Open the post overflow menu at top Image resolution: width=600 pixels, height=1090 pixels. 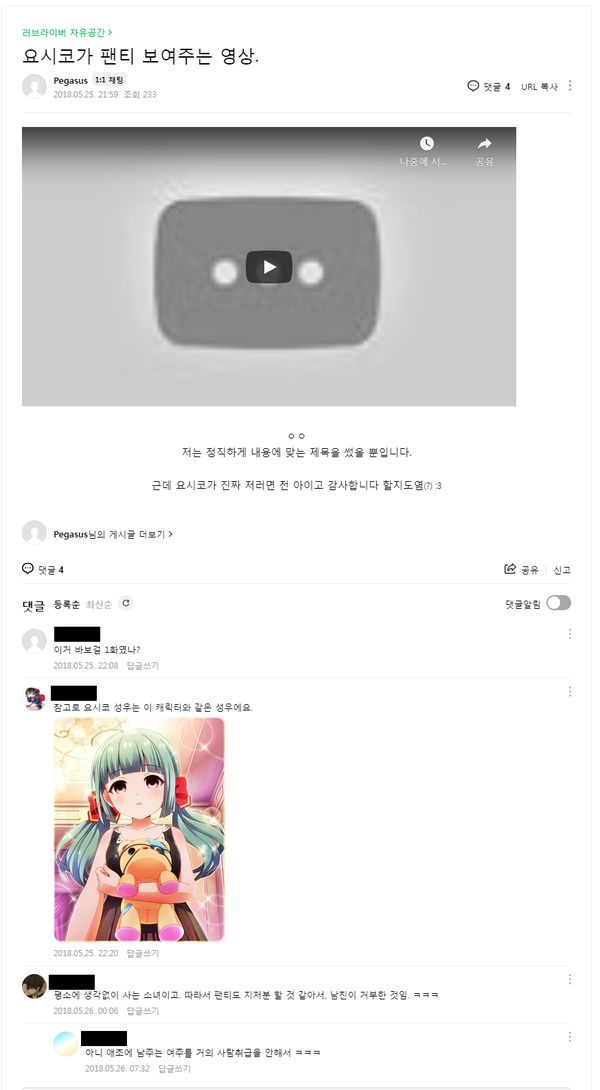[x=570, y=86]
